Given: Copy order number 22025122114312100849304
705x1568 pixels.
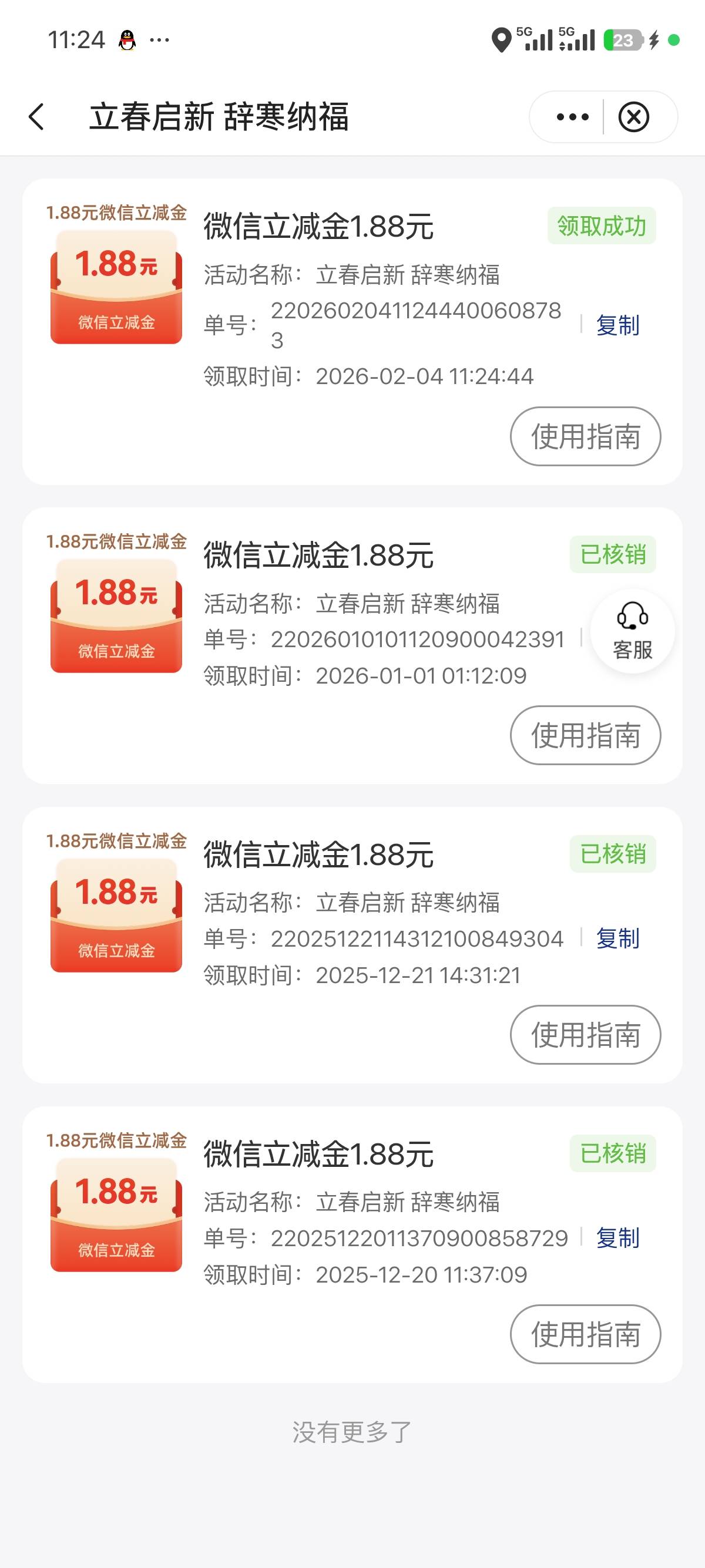Looking at the screenshot, I should click(617, 938).
